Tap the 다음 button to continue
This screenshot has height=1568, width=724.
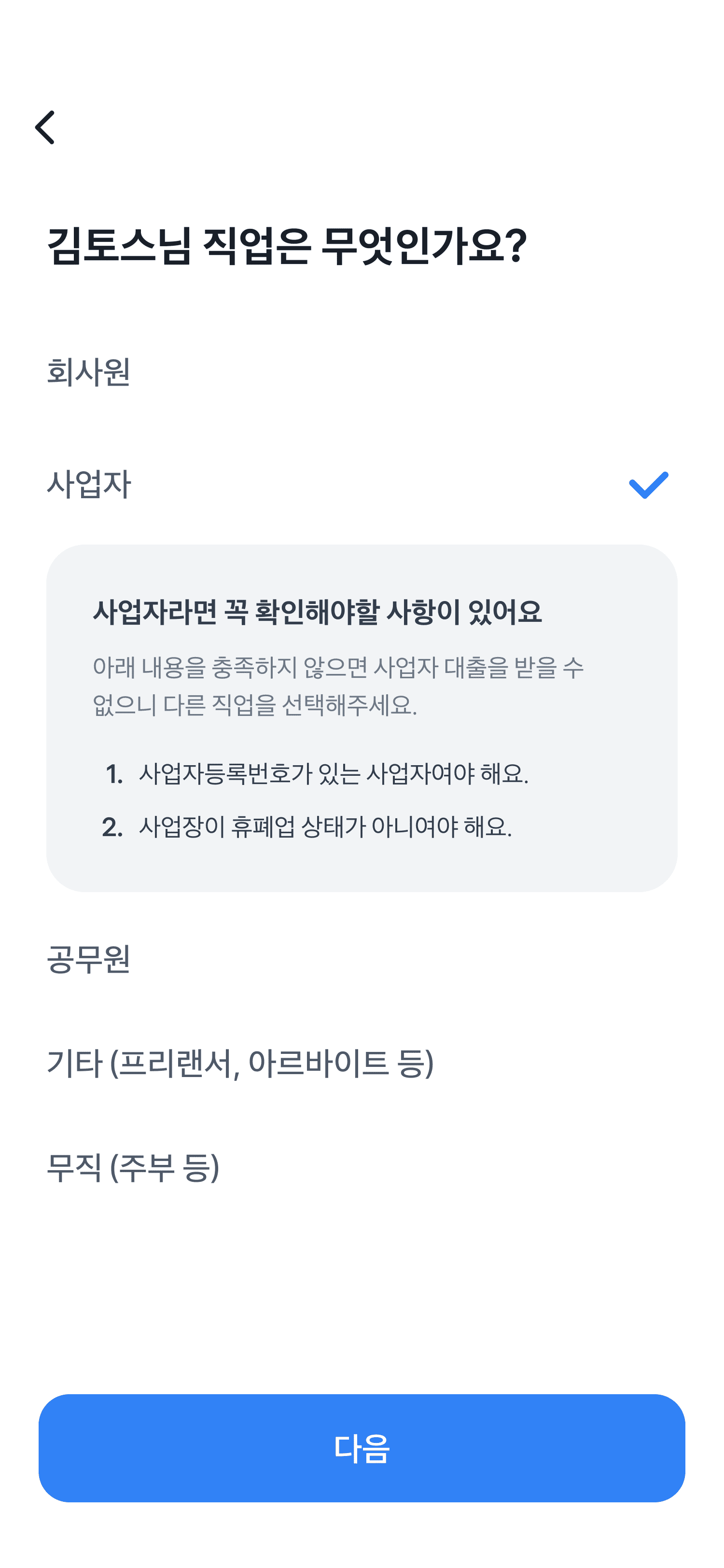(362, 1447)
